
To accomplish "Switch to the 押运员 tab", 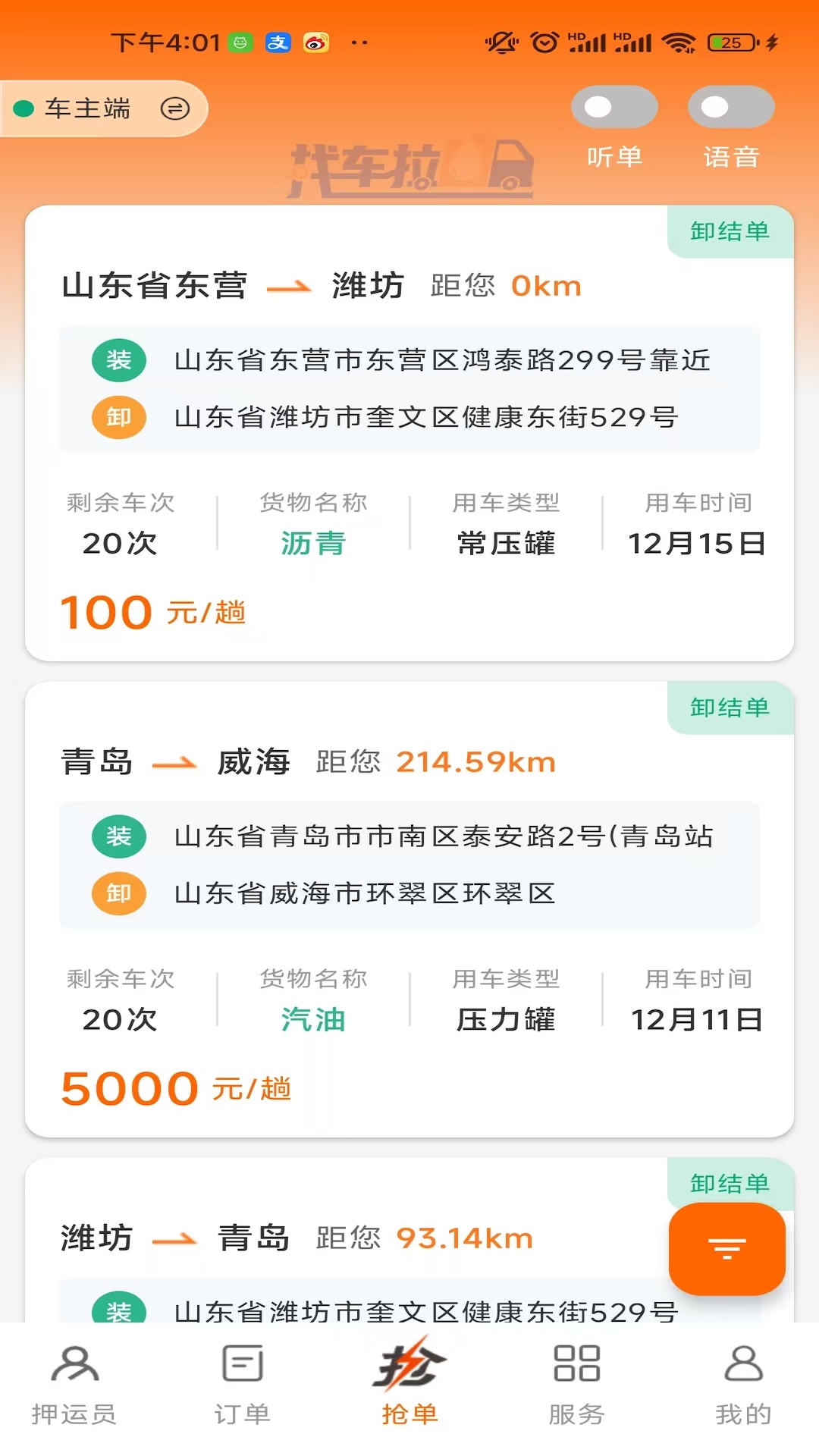I will (74, 1384).
